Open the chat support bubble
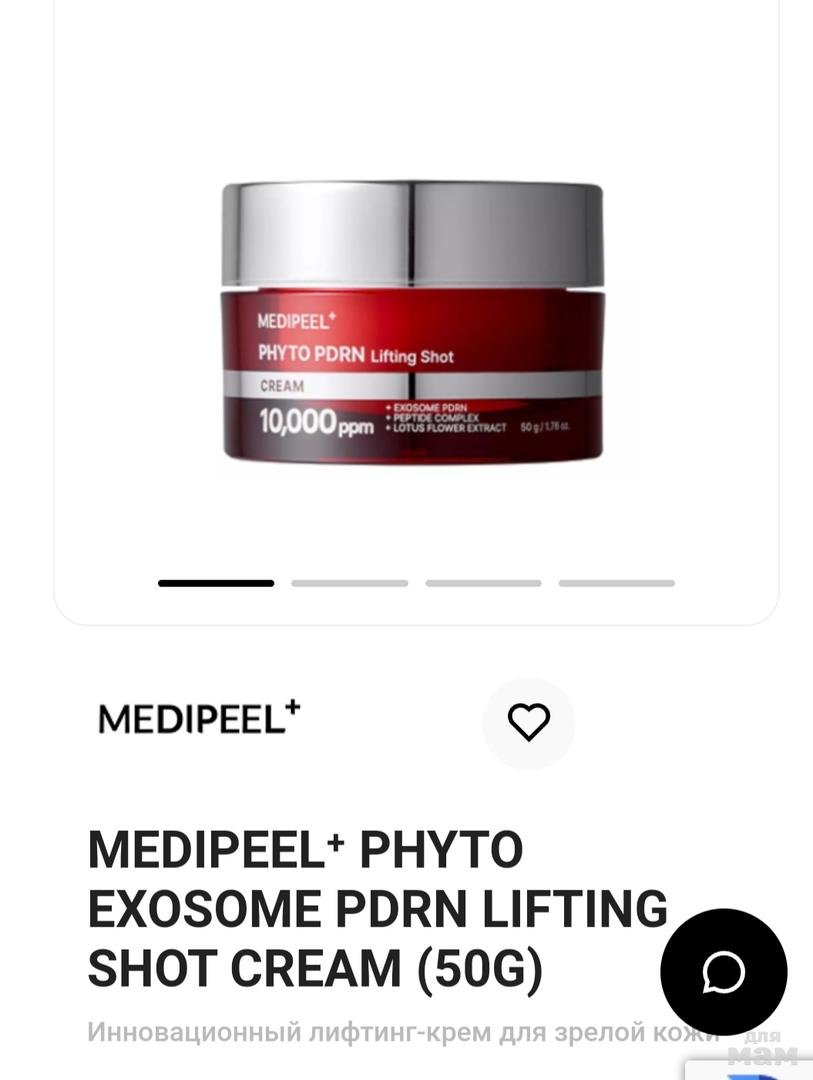The width and height of the screenshot is (813, 1080). 723,971
